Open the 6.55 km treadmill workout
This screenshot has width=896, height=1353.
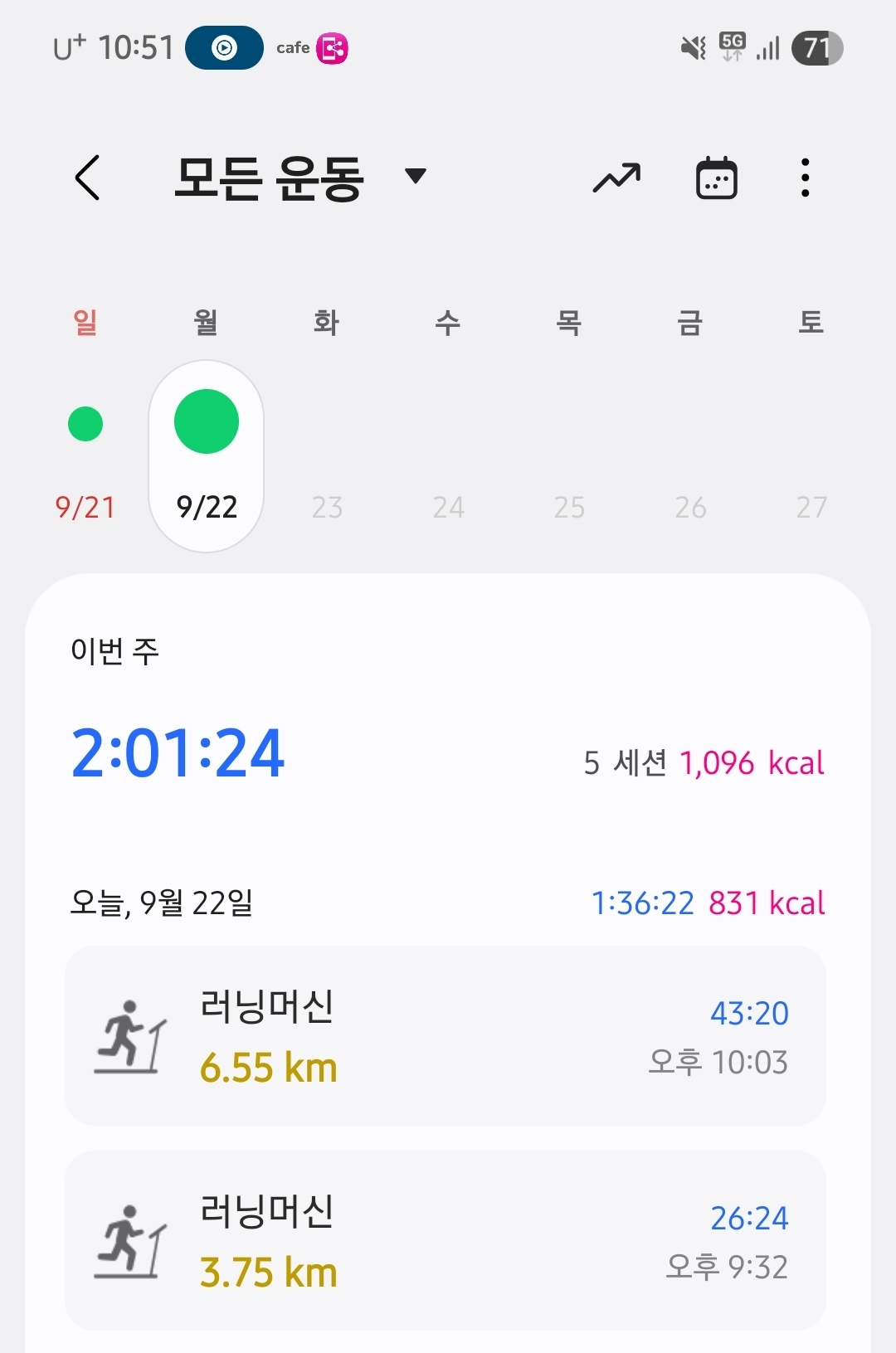446,1035
